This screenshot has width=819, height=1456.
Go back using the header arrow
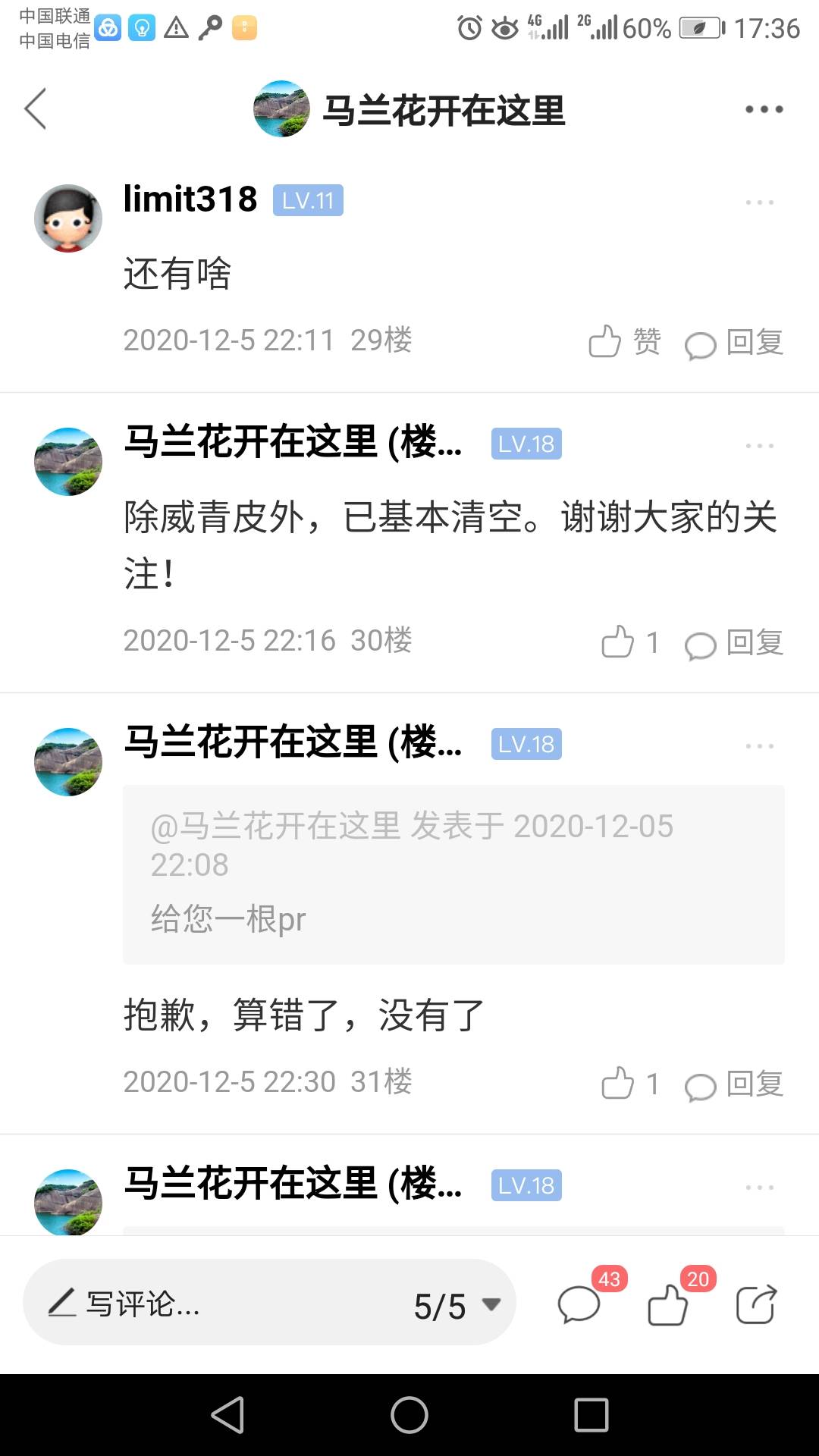(x=36, y=109)
